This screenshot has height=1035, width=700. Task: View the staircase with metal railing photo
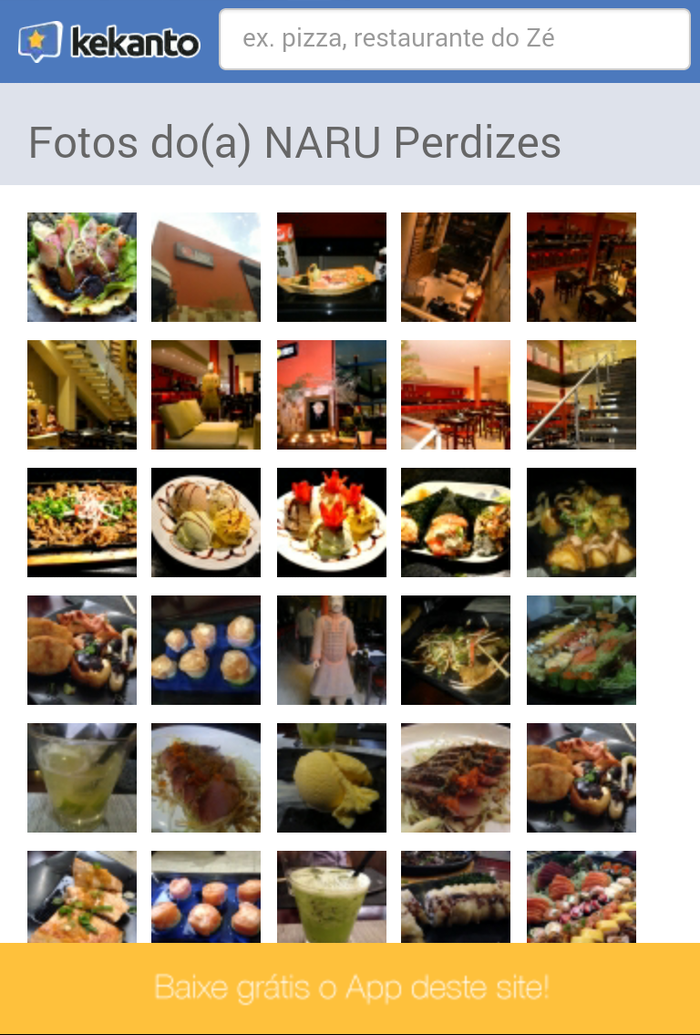coord(581,394)
